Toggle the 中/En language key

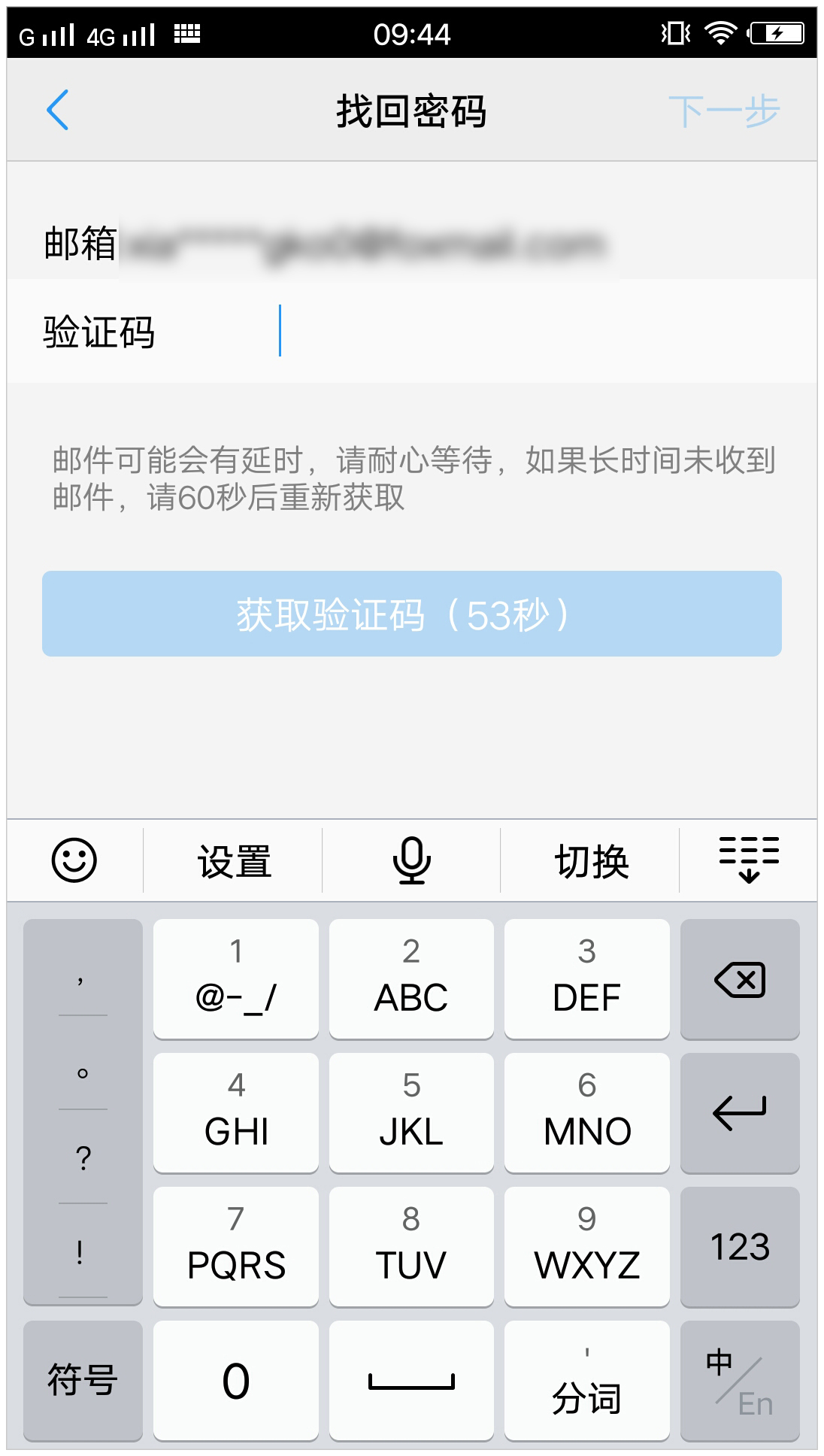740,1382
